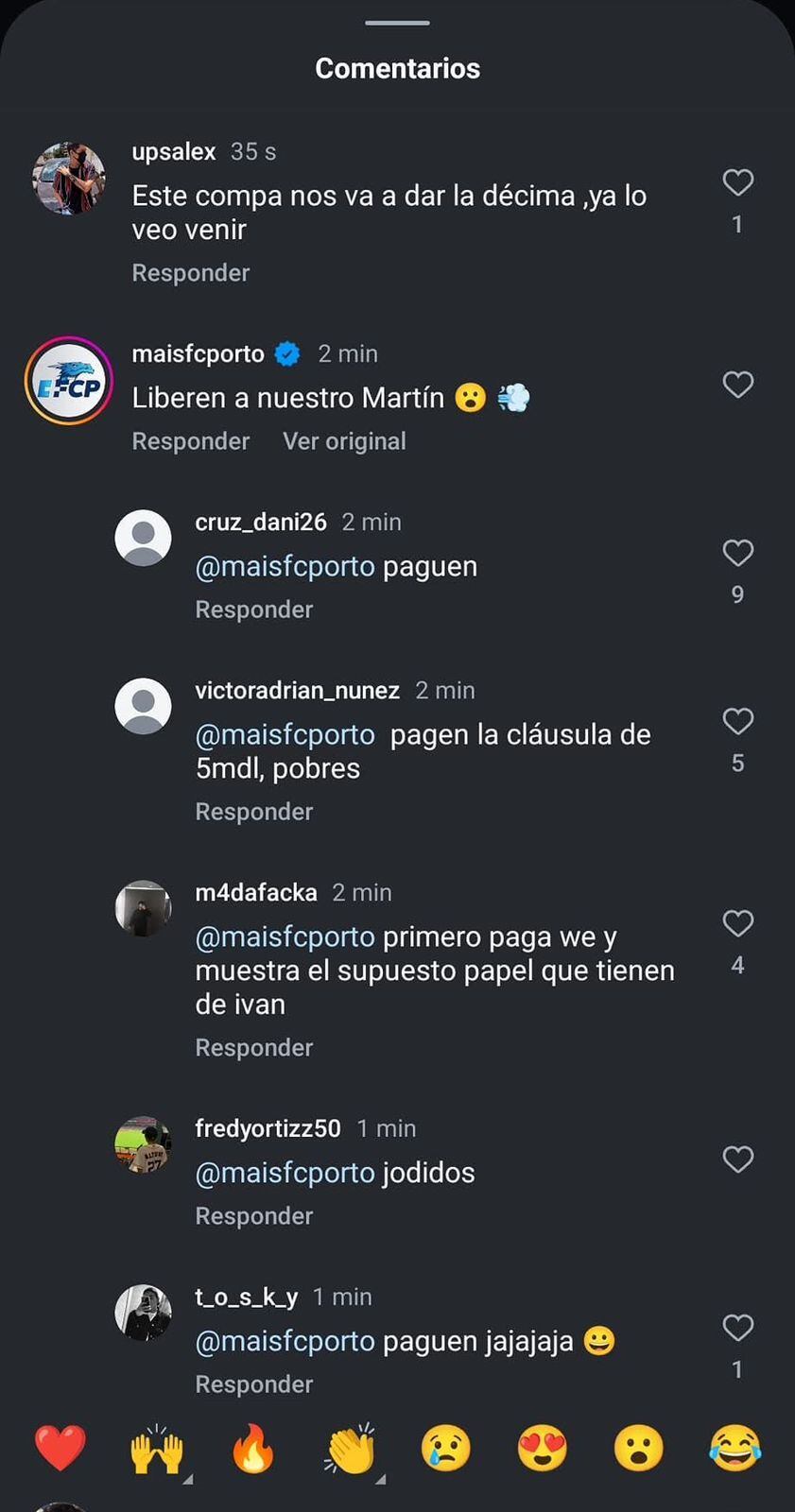Viewport: 795px width, 1512px height.
Task: Open upsalex's profile avatar
Action: [x=68, y=179]
